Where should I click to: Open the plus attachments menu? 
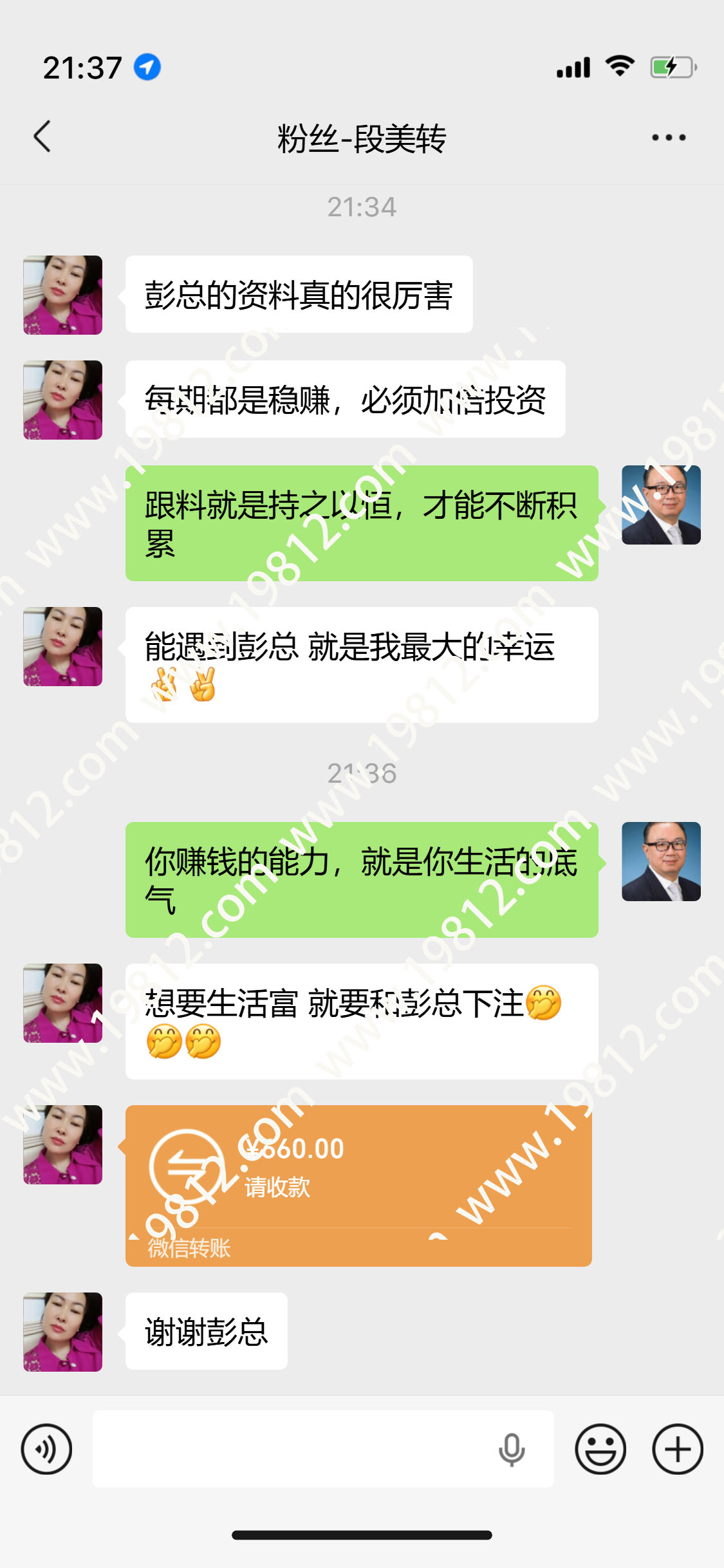tap(677, 1449)
